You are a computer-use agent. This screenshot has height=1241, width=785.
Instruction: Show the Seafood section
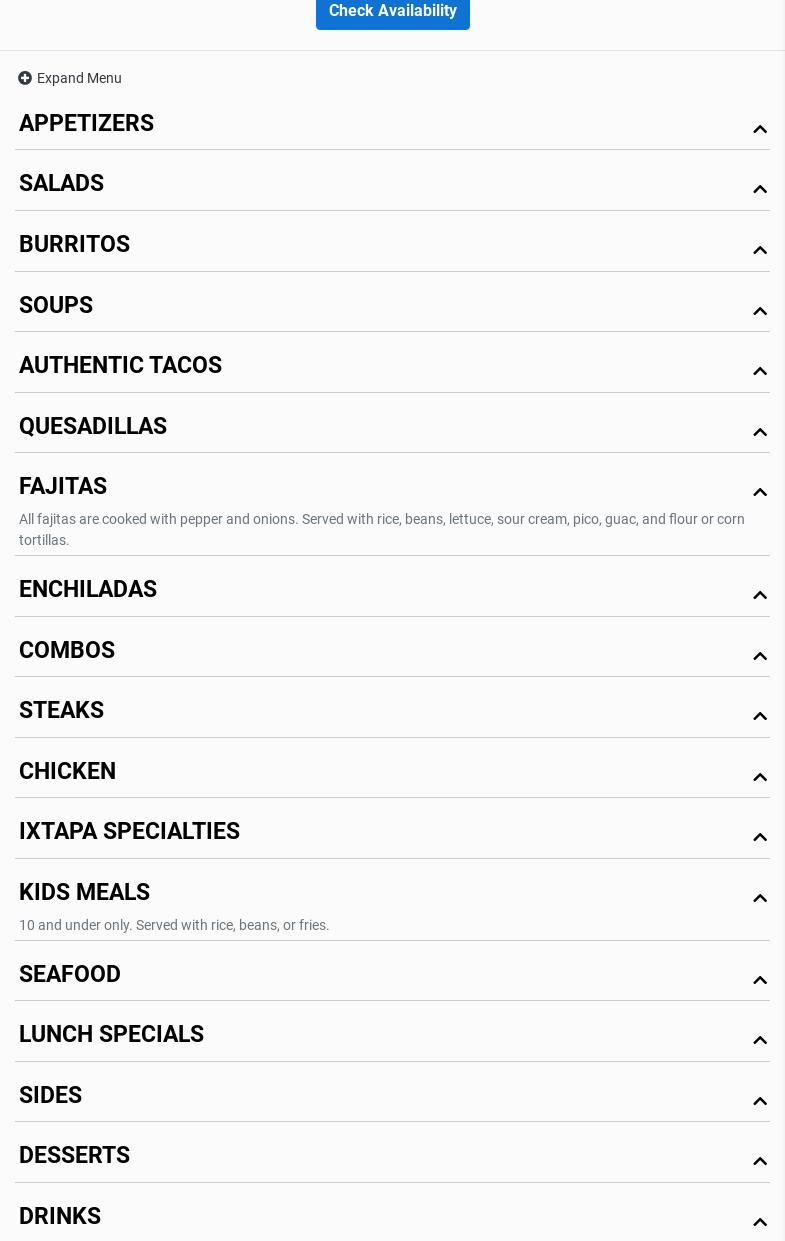coord(70,975)
